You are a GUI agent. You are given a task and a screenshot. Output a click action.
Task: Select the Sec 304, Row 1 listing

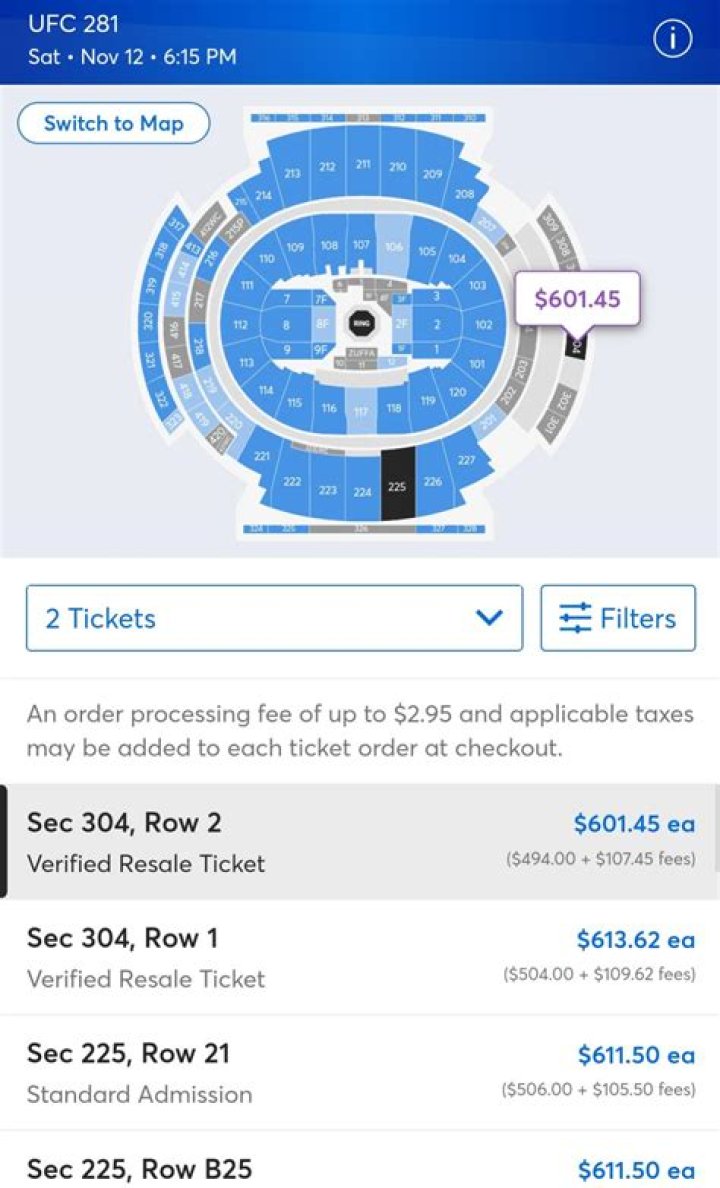click(x=360, y=957)
